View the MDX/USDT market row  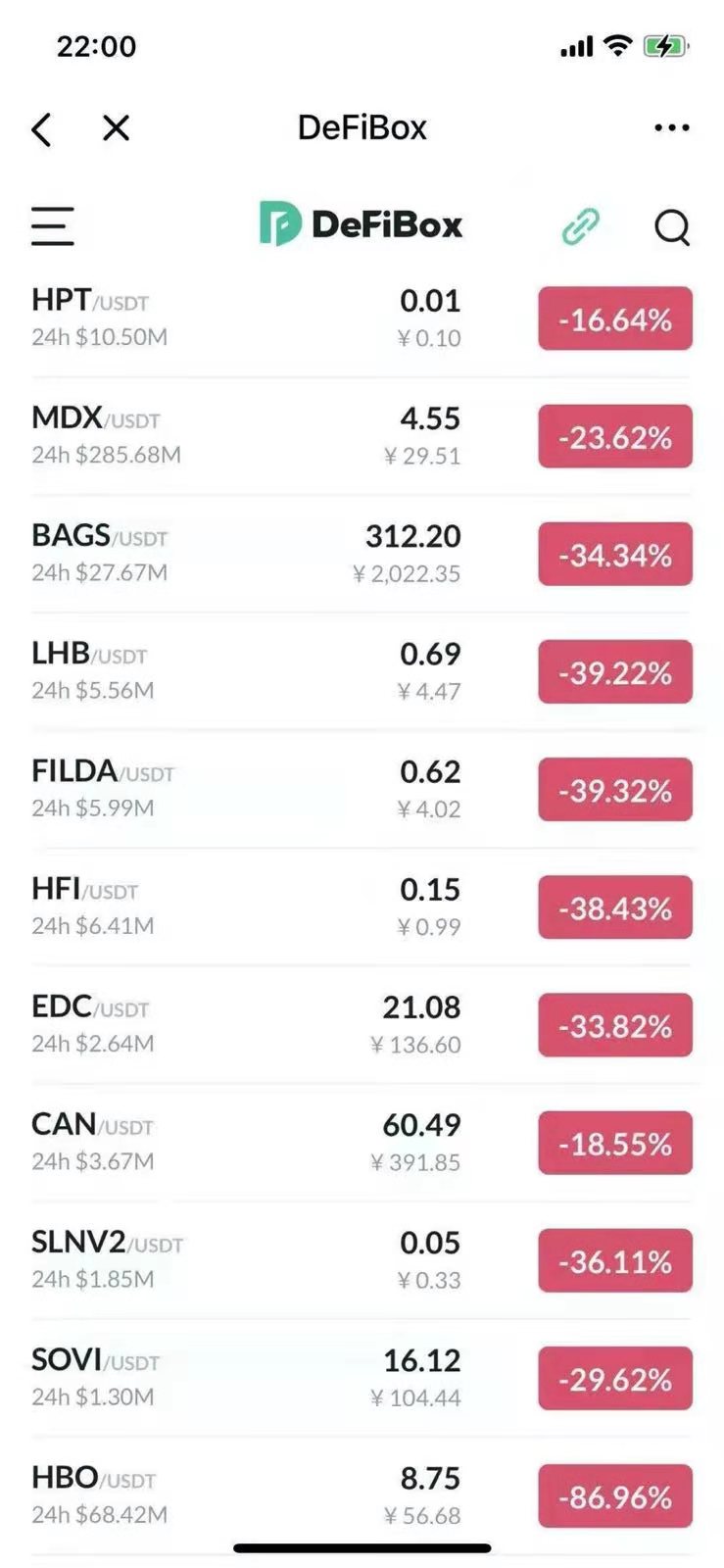click(245, 436)
